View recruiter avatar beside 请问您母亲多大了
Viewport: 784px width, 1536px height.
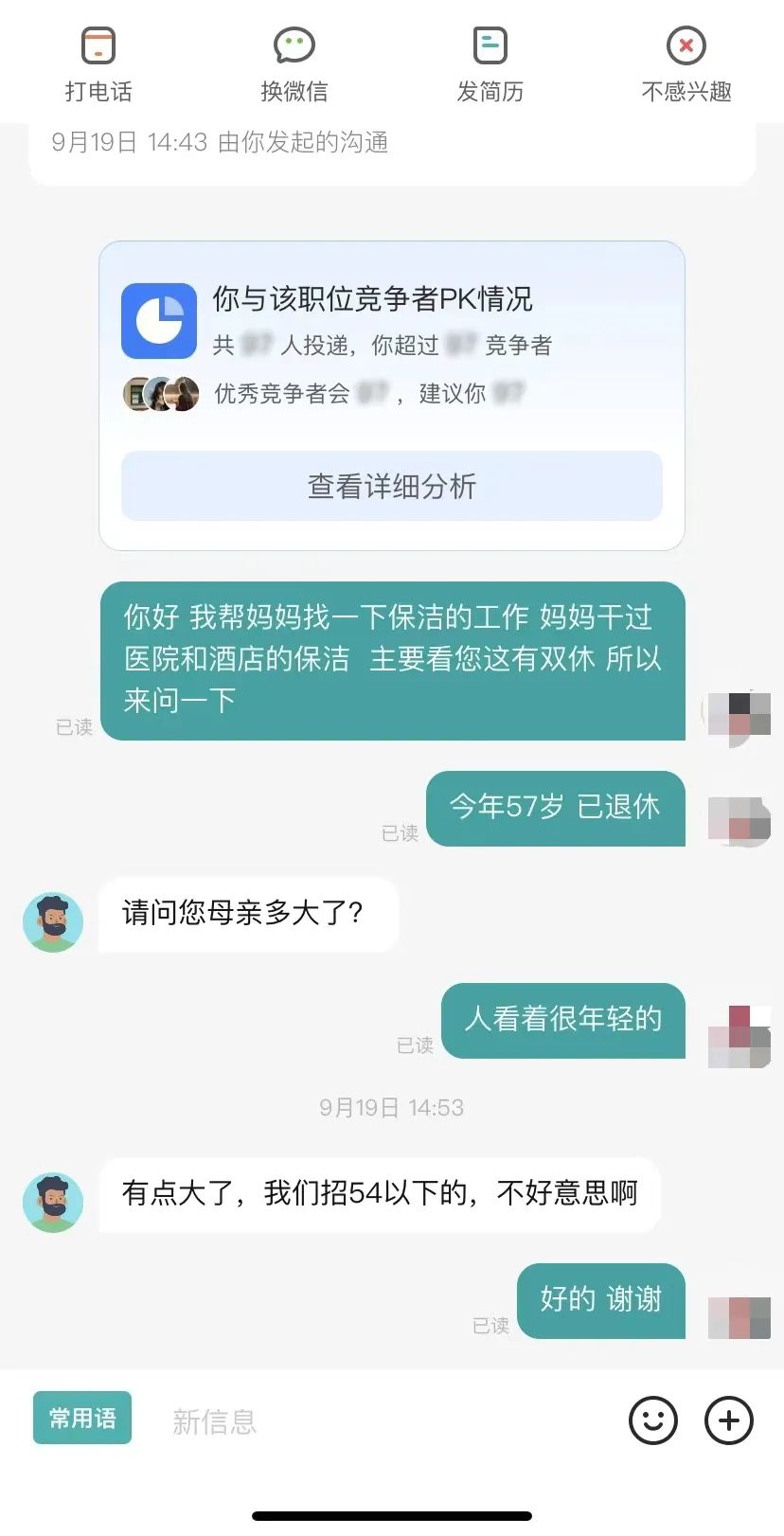(53, 921)
